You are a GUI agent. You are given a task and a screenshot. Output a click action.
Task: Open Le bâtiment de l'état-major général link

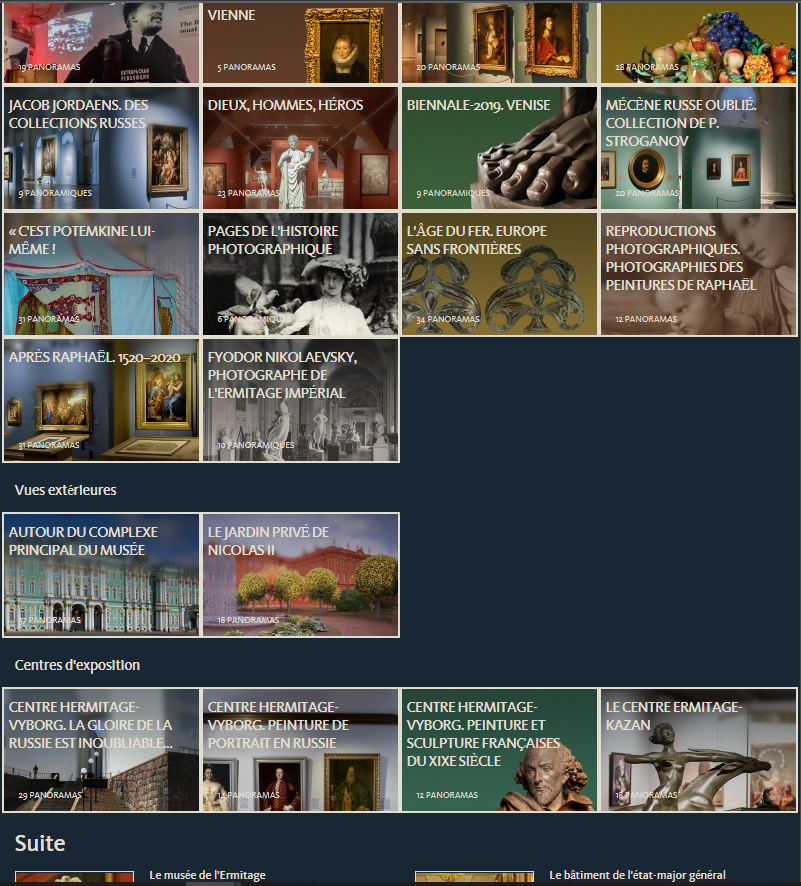(637, 876)
